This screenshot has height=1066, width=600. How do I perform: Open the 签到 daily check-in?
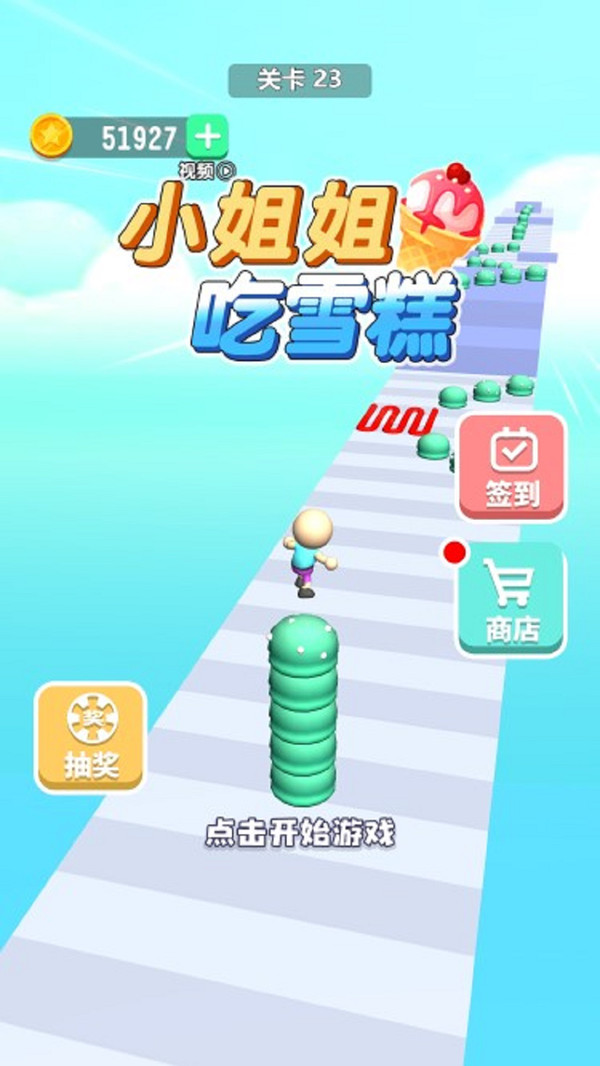pyautogui.click(x=511, y=467)
